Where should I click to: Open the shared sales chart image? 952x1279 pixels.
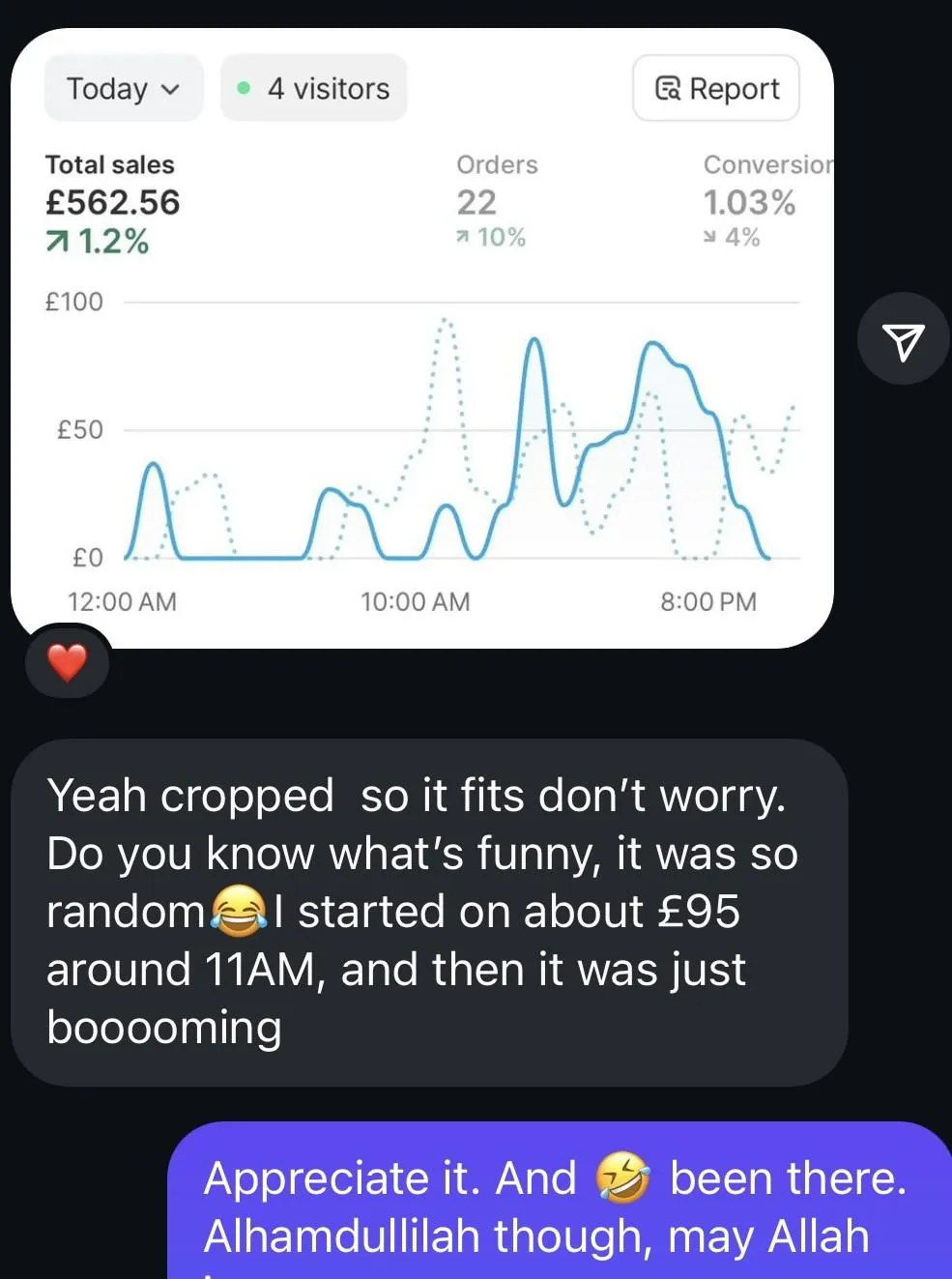421,387
